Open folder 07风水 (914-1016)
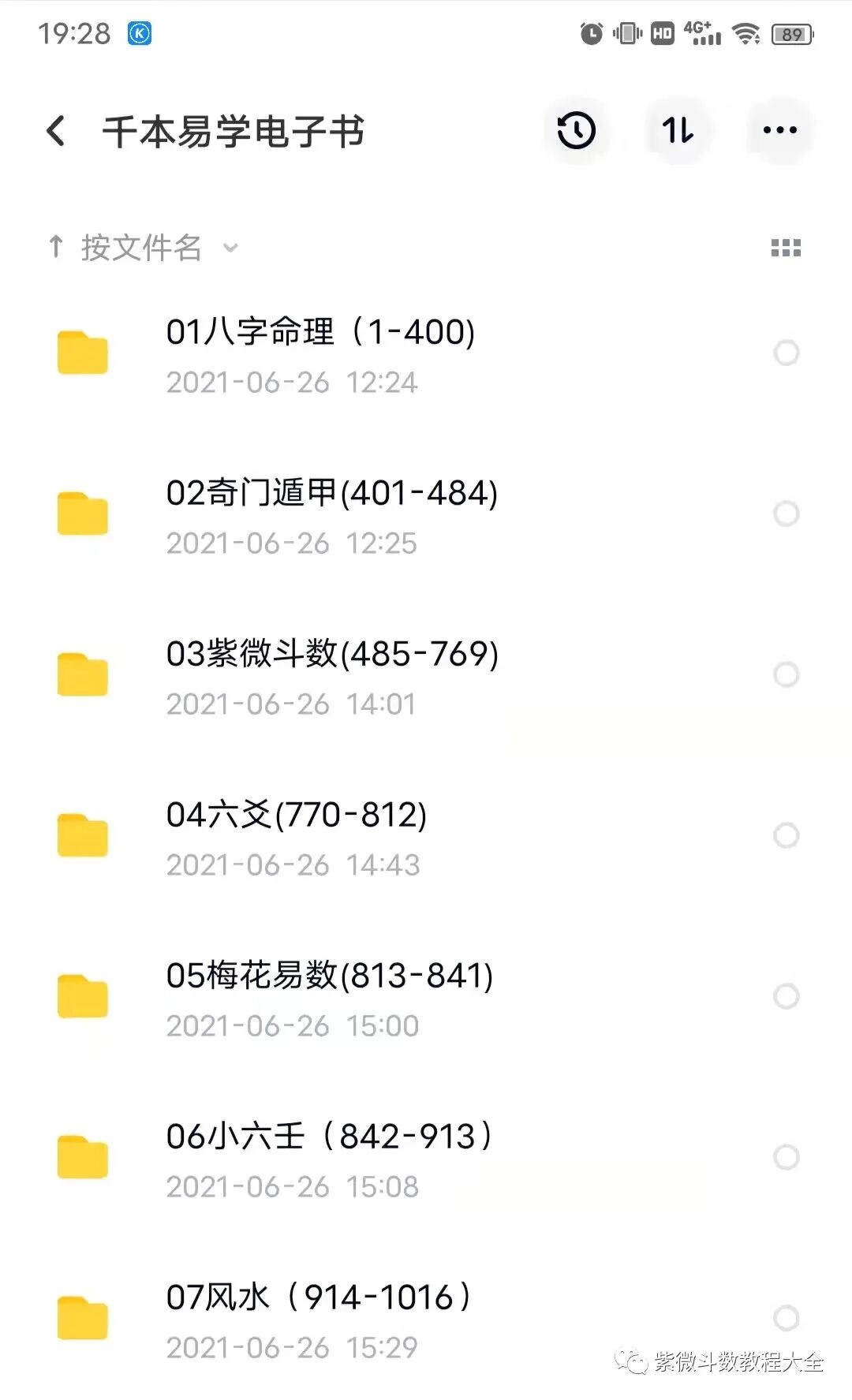This screenshot has width=852, height=1400. pyautogui.click(x=318, y=1319)
